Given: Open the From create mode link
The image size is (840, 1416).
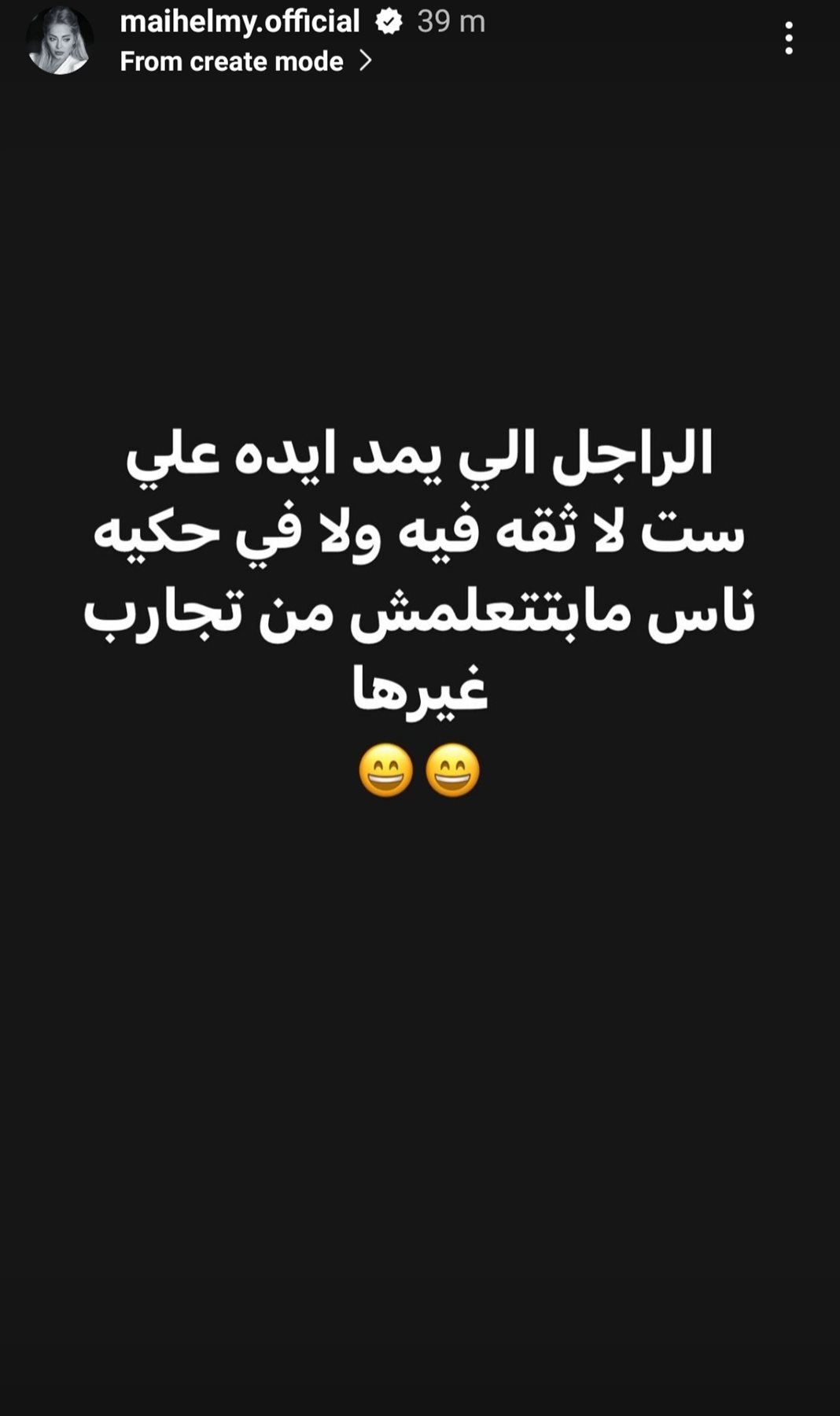Looking at the screenshot, I should [x=245, y=61].
